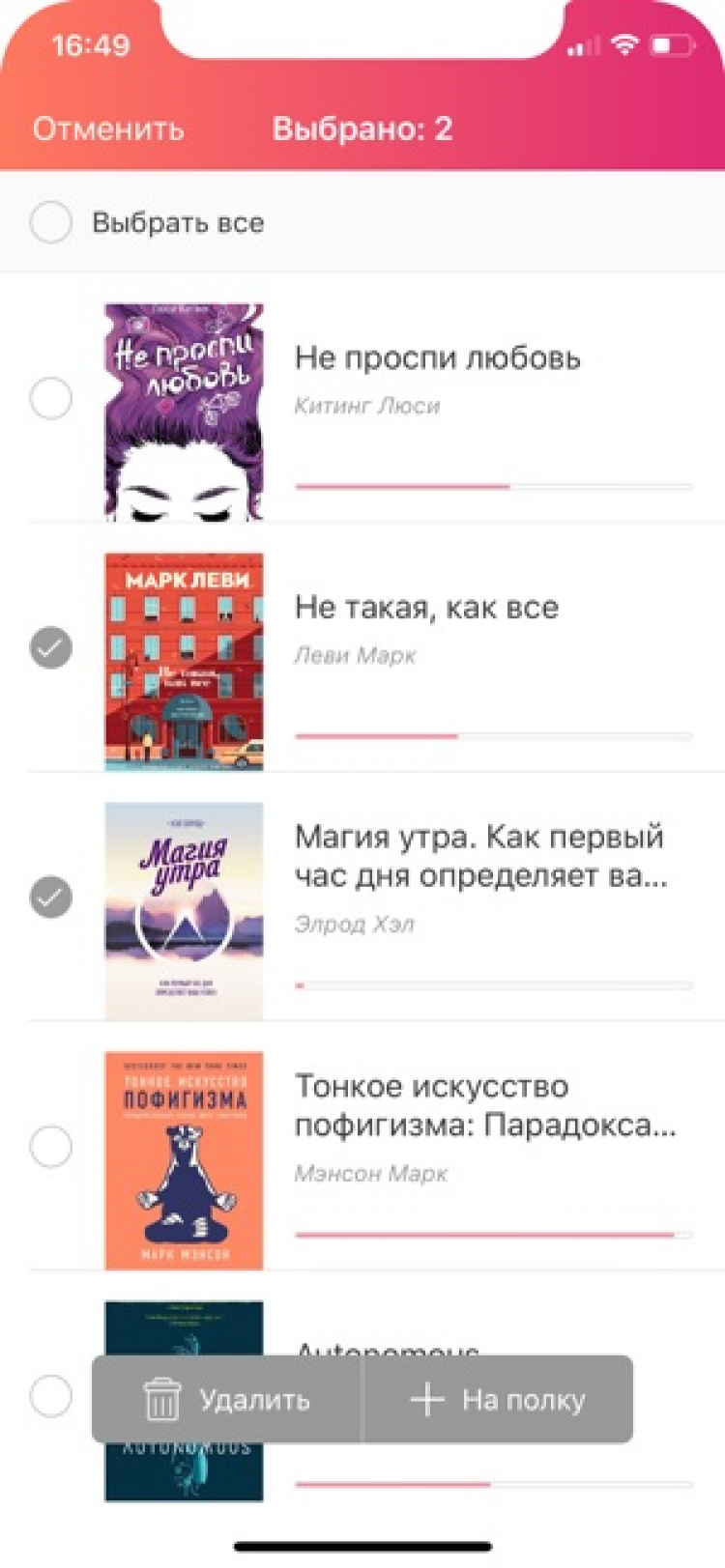Add selected books via На полку

[x=498, y=1400]
